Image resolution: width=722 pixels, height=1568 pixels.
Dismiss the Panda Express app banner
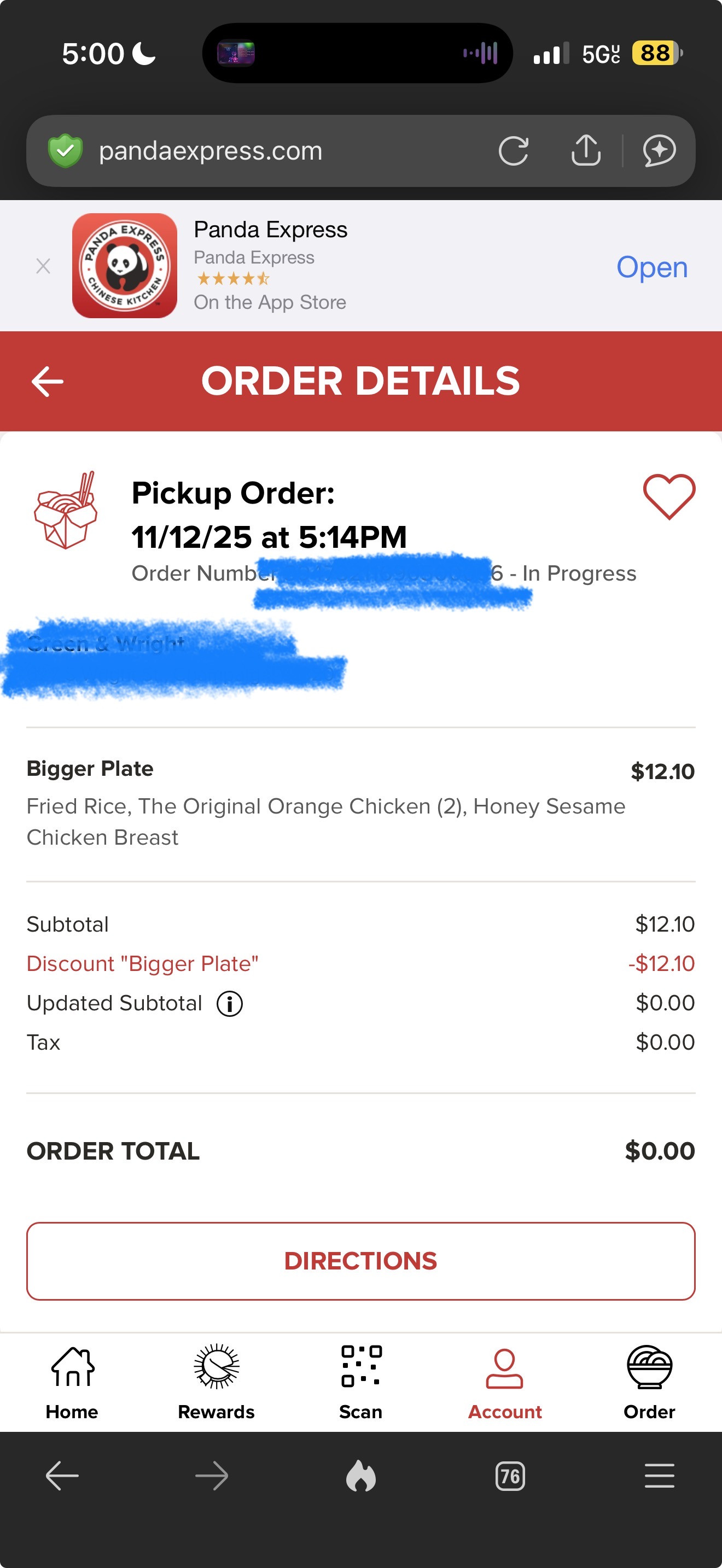43,266
